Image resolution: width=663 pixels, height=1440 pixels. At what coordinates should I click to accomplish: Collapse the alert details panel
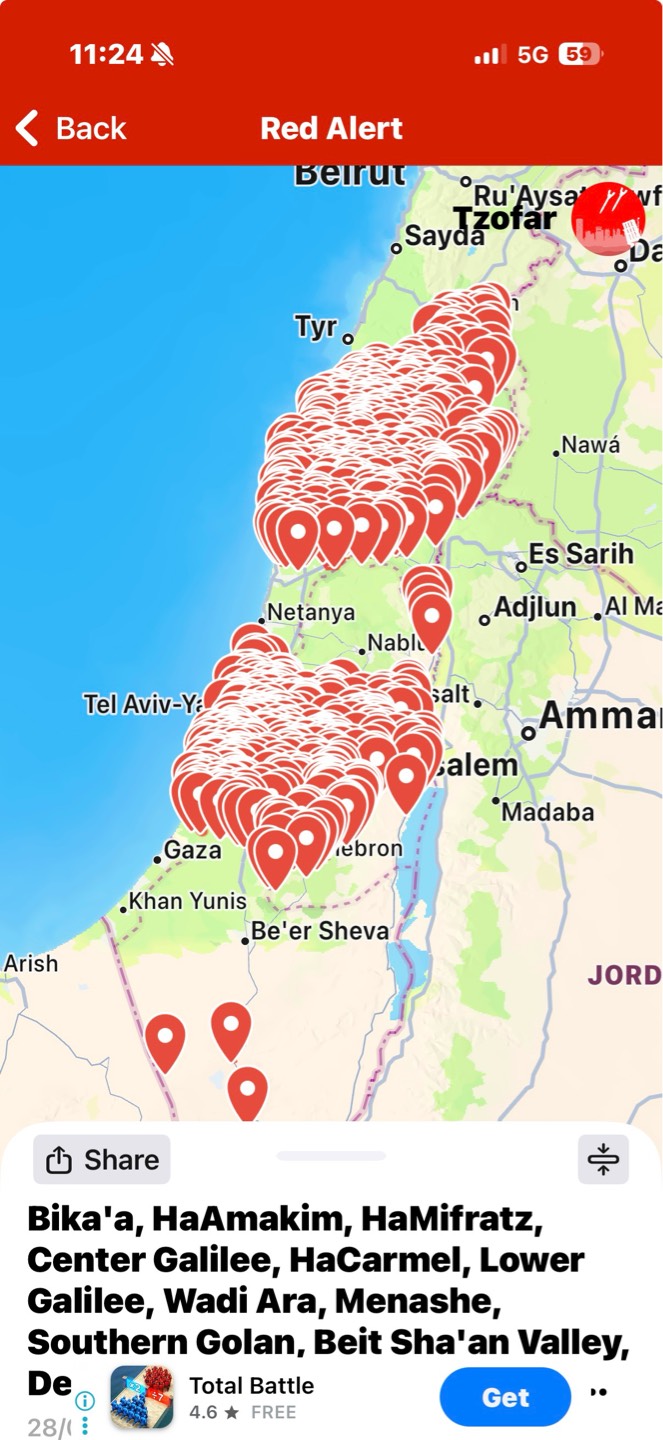(603, 1159)
